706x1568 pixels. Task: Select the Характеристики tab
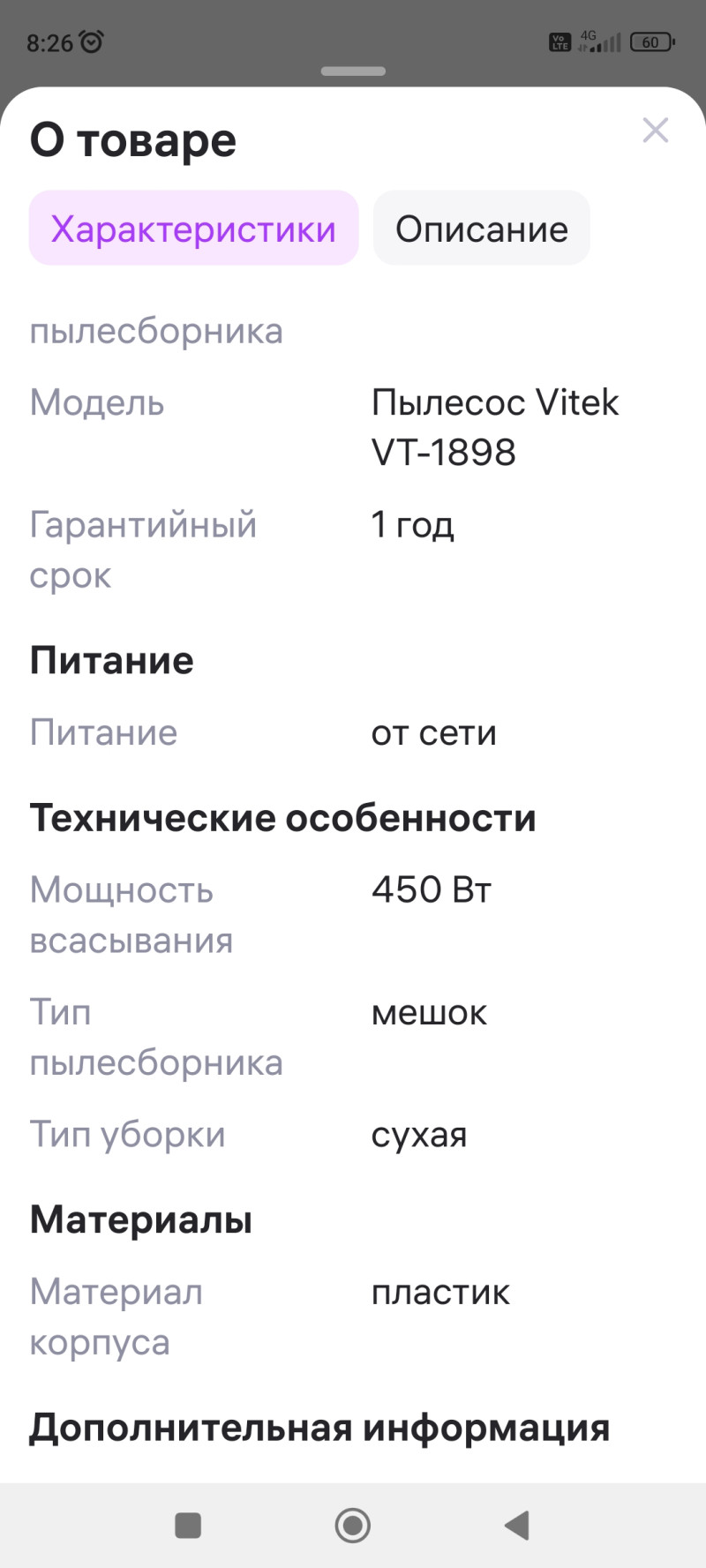[193, 229]
